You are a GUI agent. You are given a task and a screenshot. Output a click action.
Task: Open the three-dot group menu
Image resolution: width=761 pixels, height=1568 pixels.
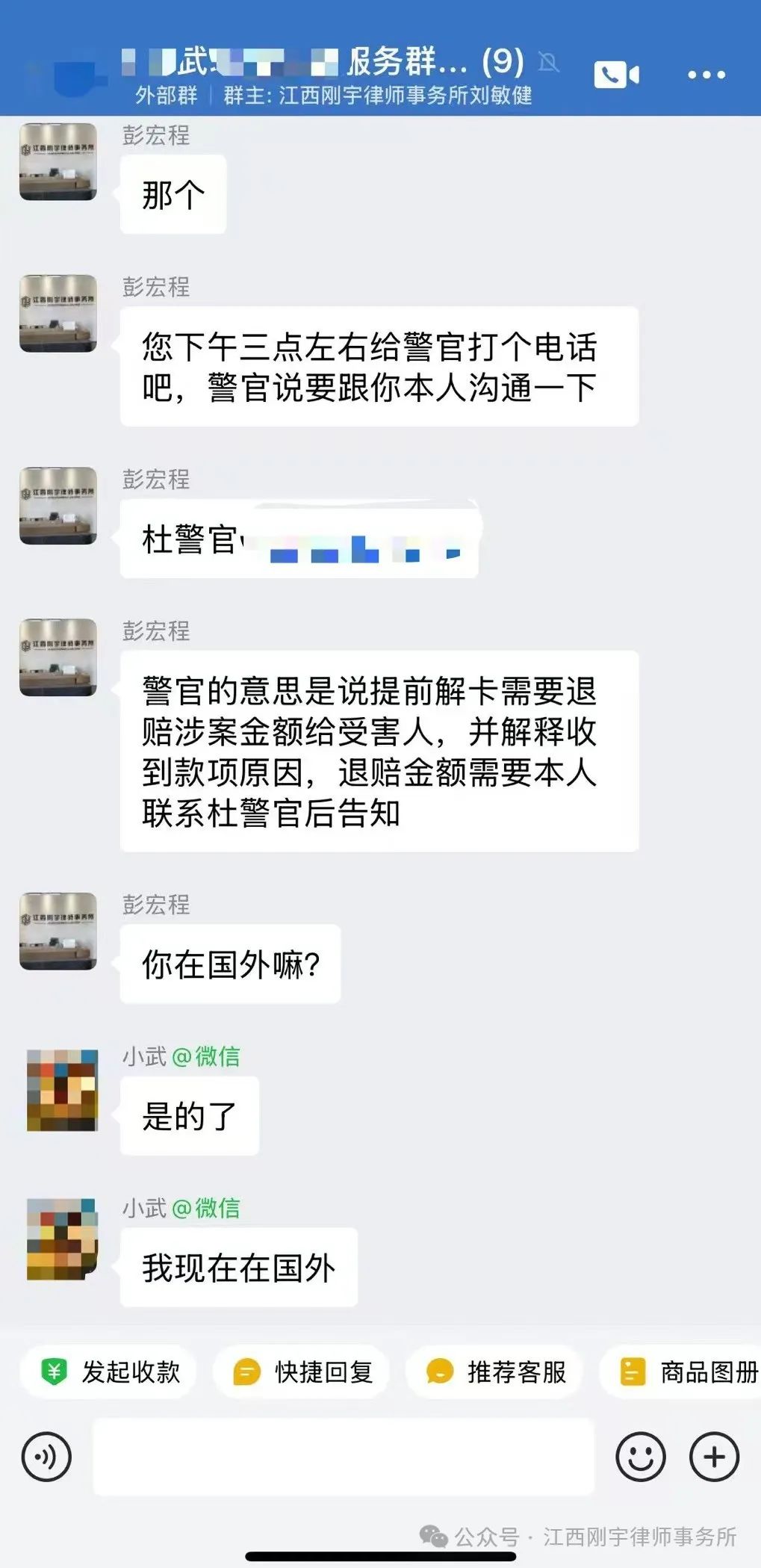[706, 75]
